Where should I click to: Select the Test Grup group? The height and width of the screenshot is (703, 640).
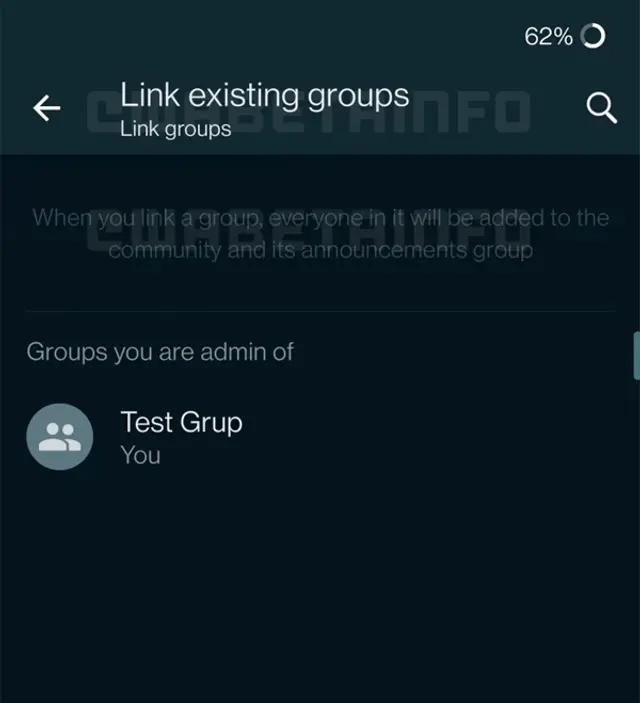point(180,437)
